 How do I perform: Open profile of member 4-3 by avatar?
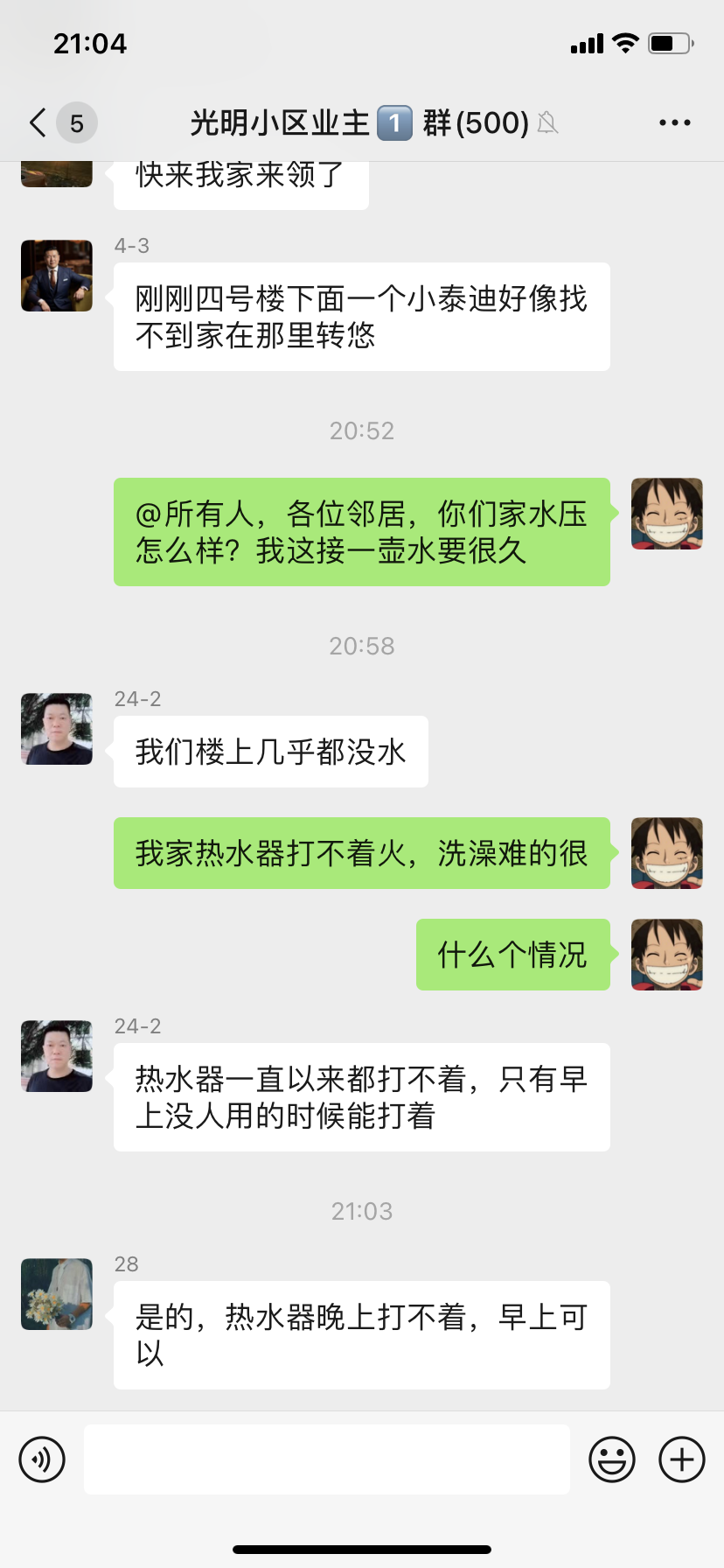[57, 276]
